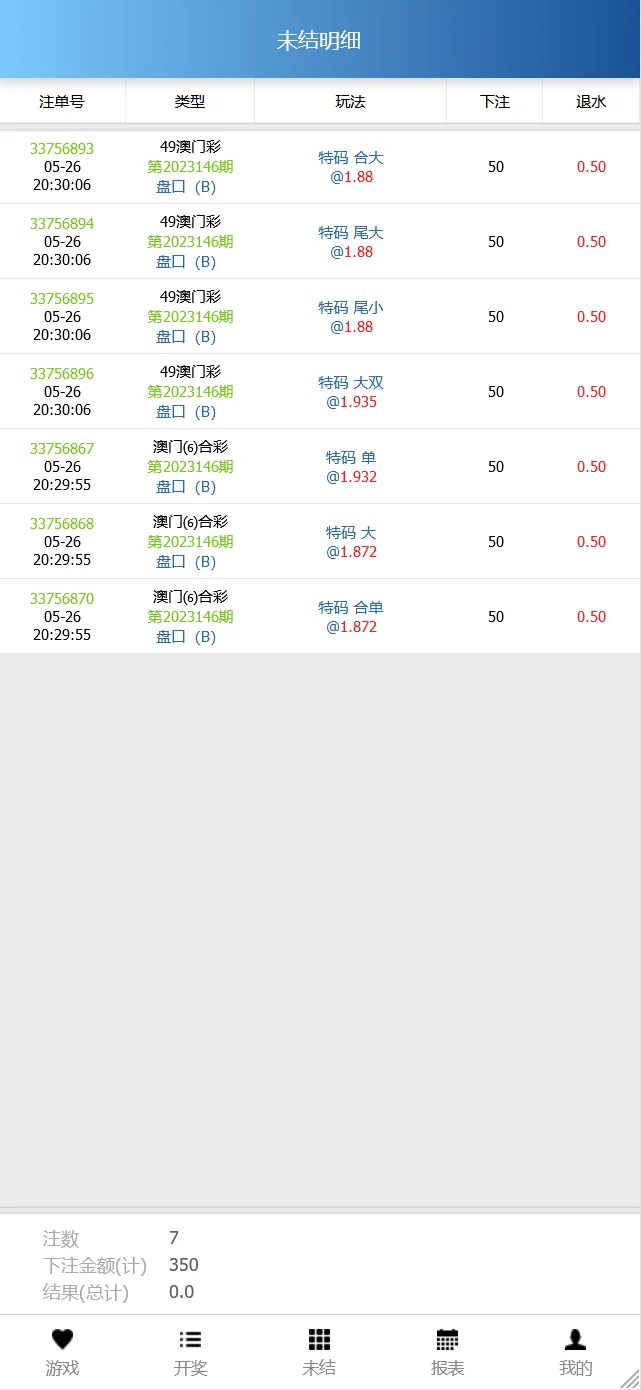The image size is (641, 1390).
Task: Open the 我的 profile tab
Action: pyautogui.click(x=575, y=1352)
